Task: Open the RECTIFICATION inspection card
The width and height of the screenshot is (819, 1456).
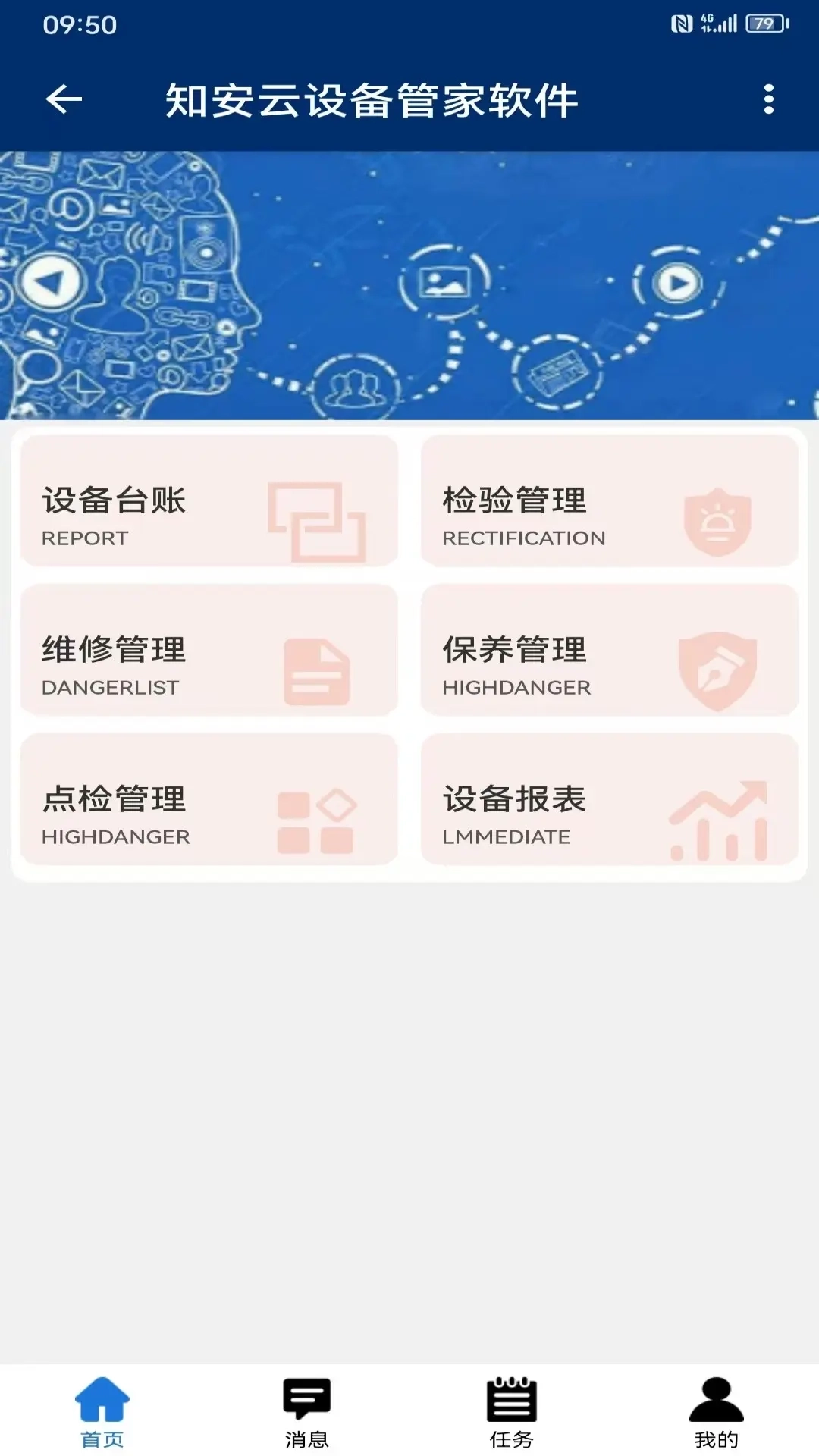Action: (609, 500)
